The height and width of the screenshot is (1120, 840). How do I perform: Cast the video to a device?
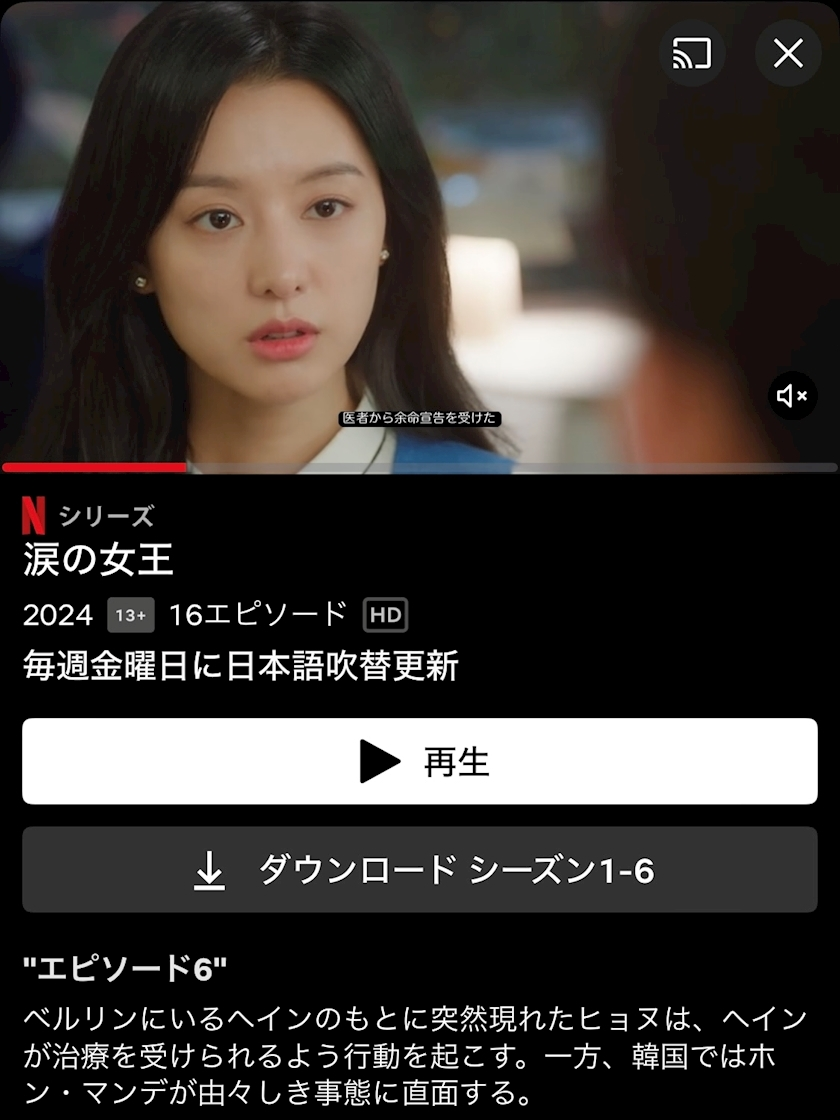[x=691, y=54]
